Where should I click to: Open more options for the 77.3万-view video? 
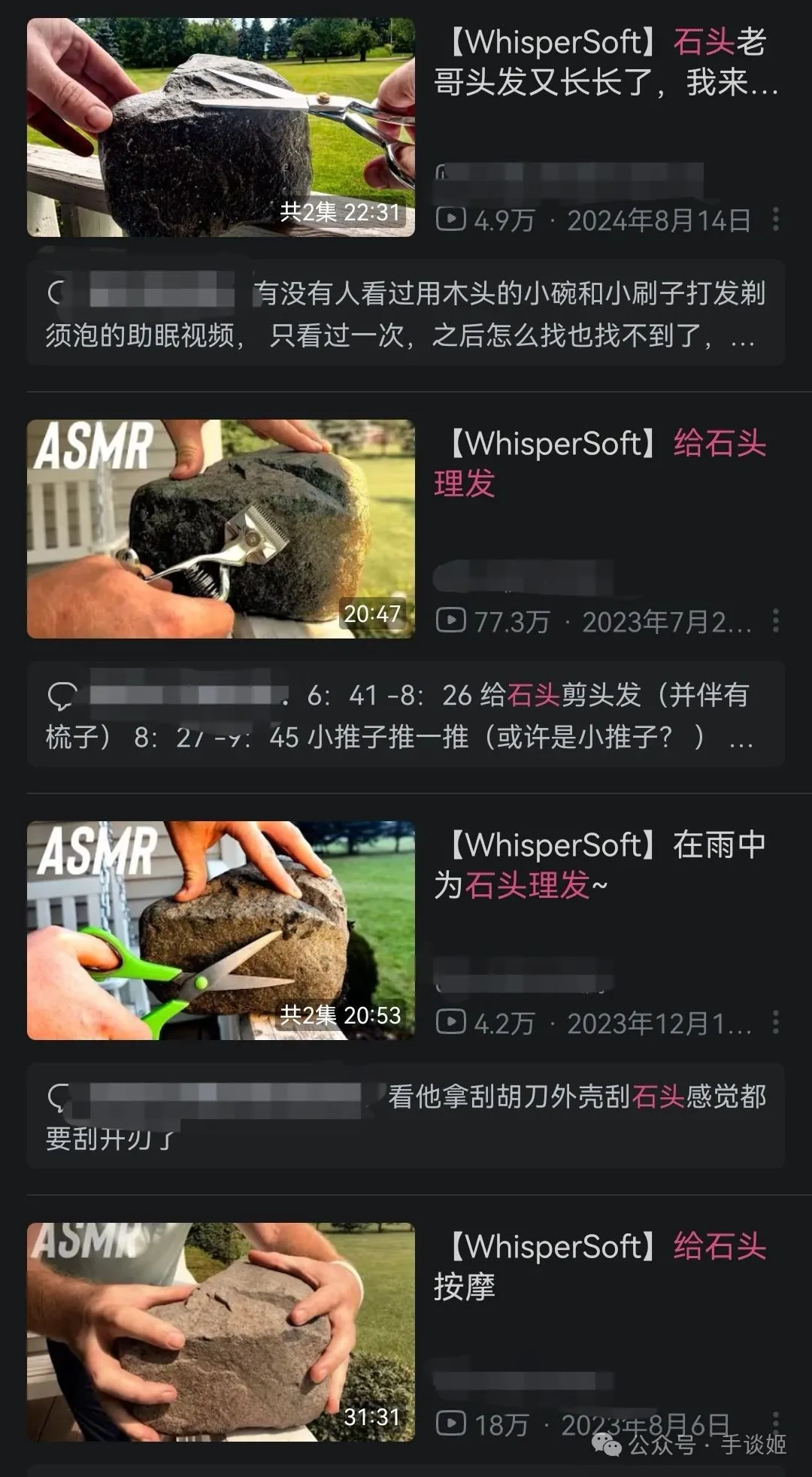pos(776,621)
